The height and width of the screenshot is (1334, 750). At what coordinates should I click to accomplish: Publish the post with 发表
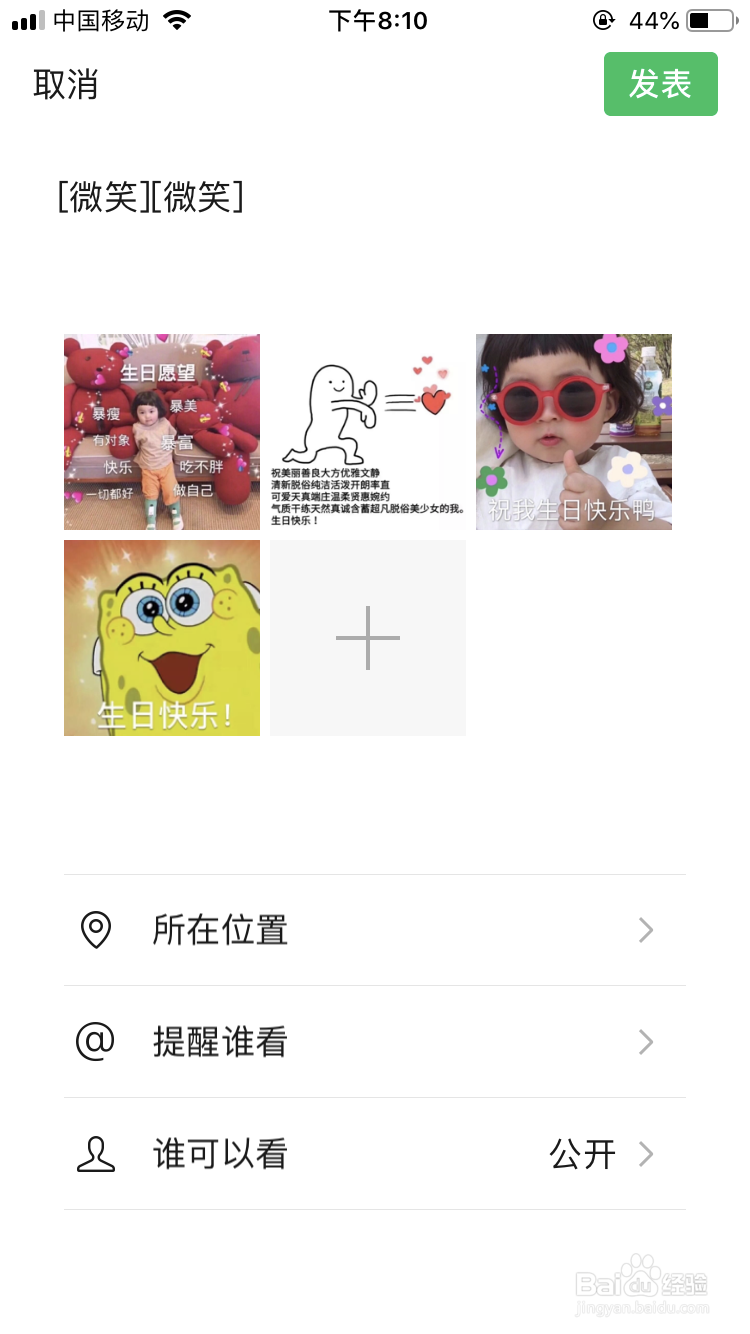click(x=660, y=85)
